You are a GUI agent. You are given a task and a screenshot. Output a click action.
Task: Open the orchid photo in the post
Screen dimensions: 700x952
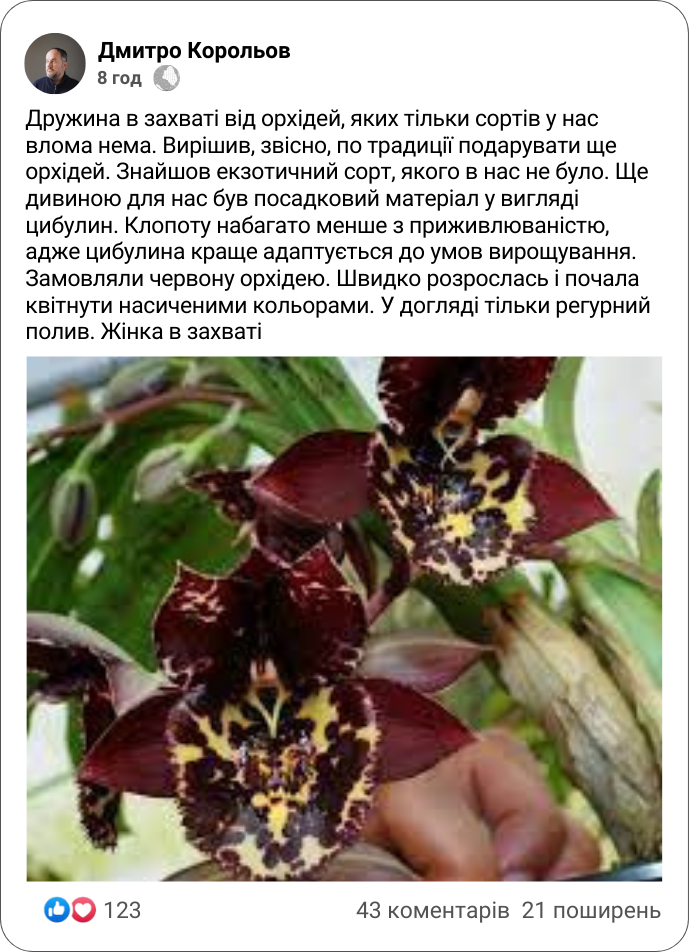pyautogui.click(x=344, y=618)
